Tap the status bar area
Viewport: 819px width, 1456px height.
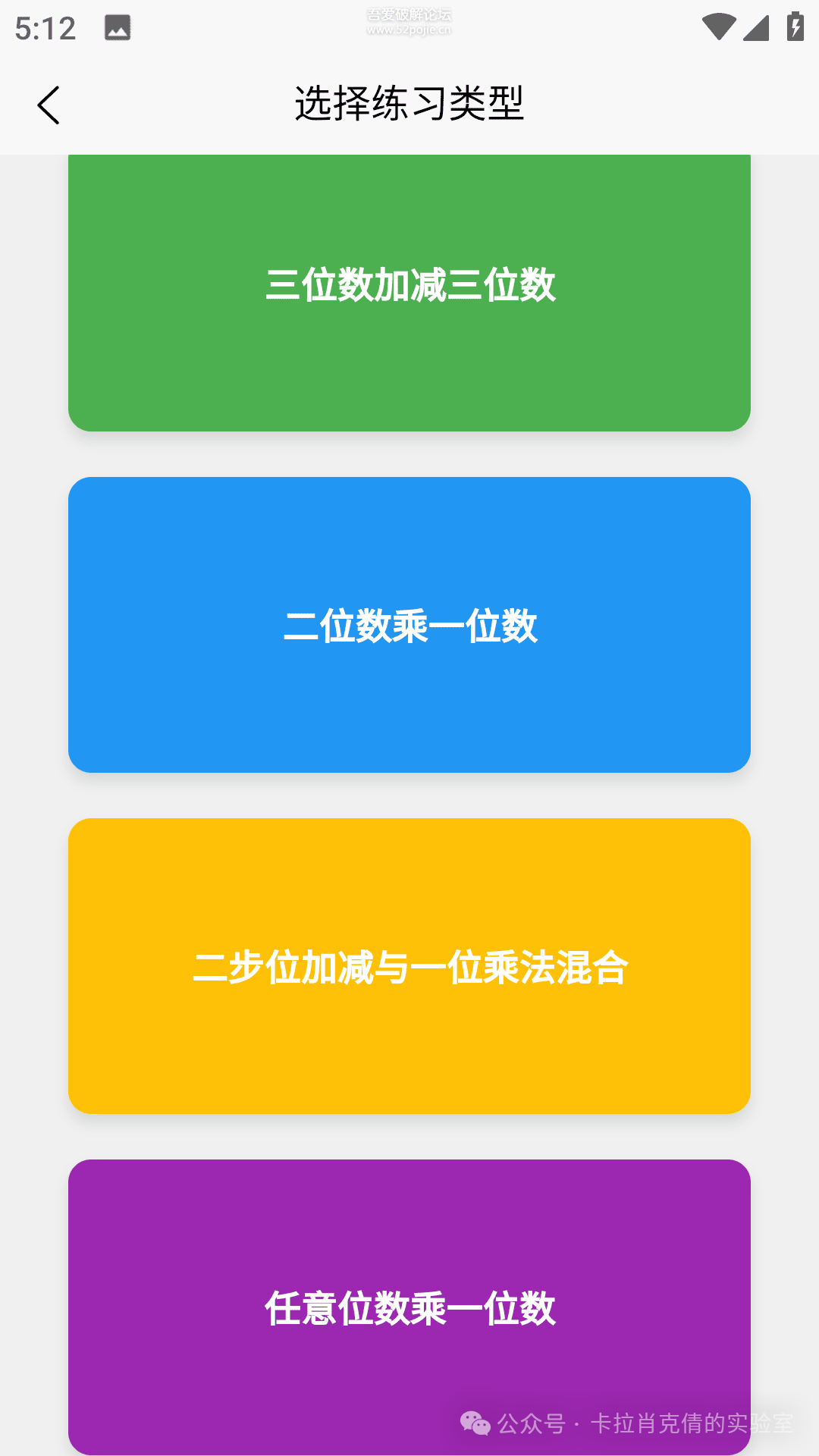pyautogui.click(x=409, y=27)
